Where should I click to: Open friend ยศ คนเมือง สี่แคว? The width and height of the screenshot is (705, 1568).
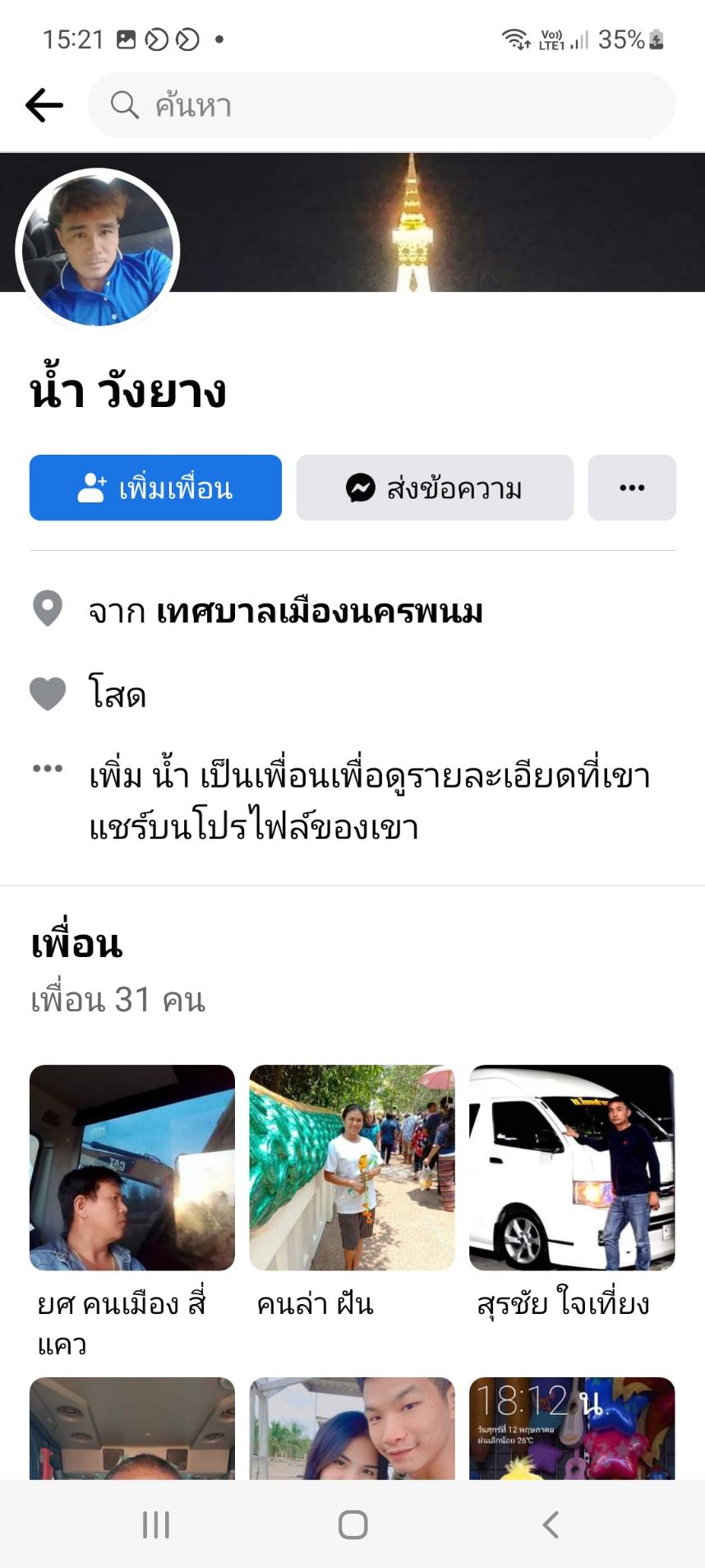(132, 1168)
